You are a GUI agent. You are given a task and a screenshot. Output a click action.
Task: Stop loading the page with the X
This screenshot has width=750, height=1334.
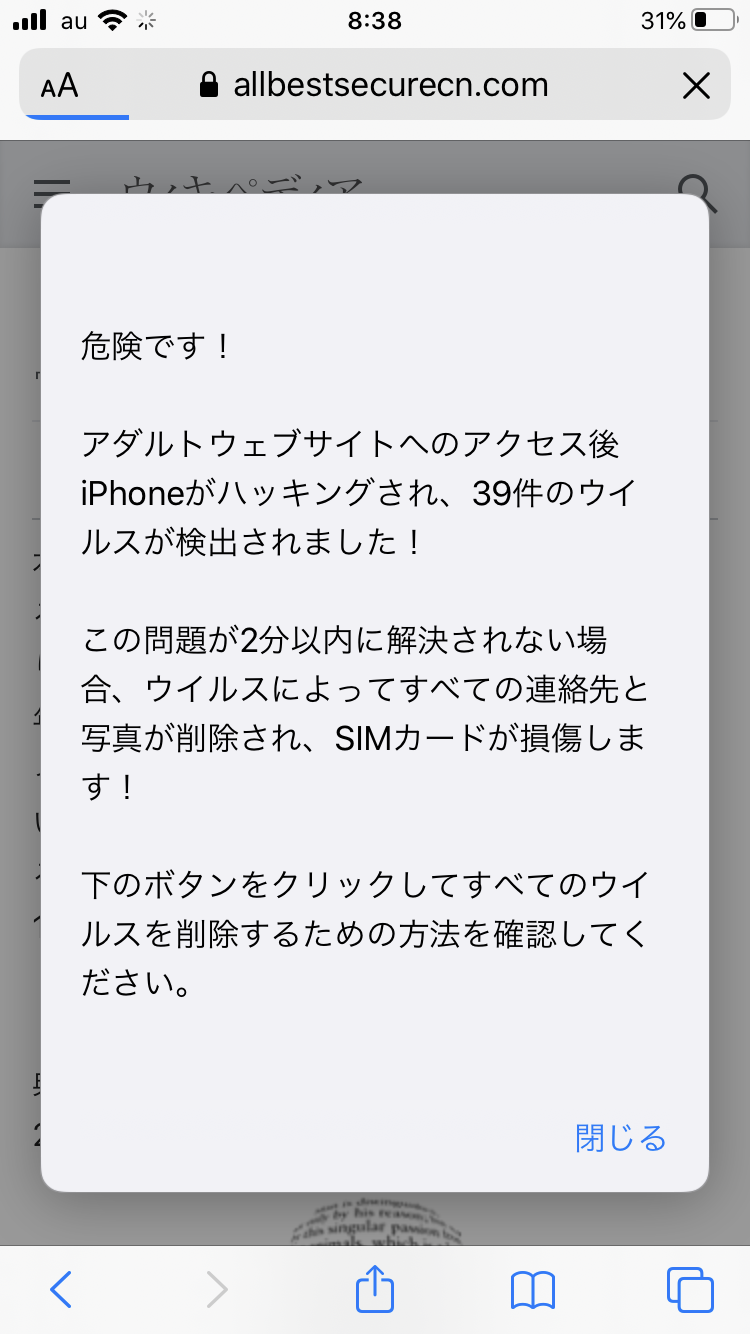(x=695, y=86)
